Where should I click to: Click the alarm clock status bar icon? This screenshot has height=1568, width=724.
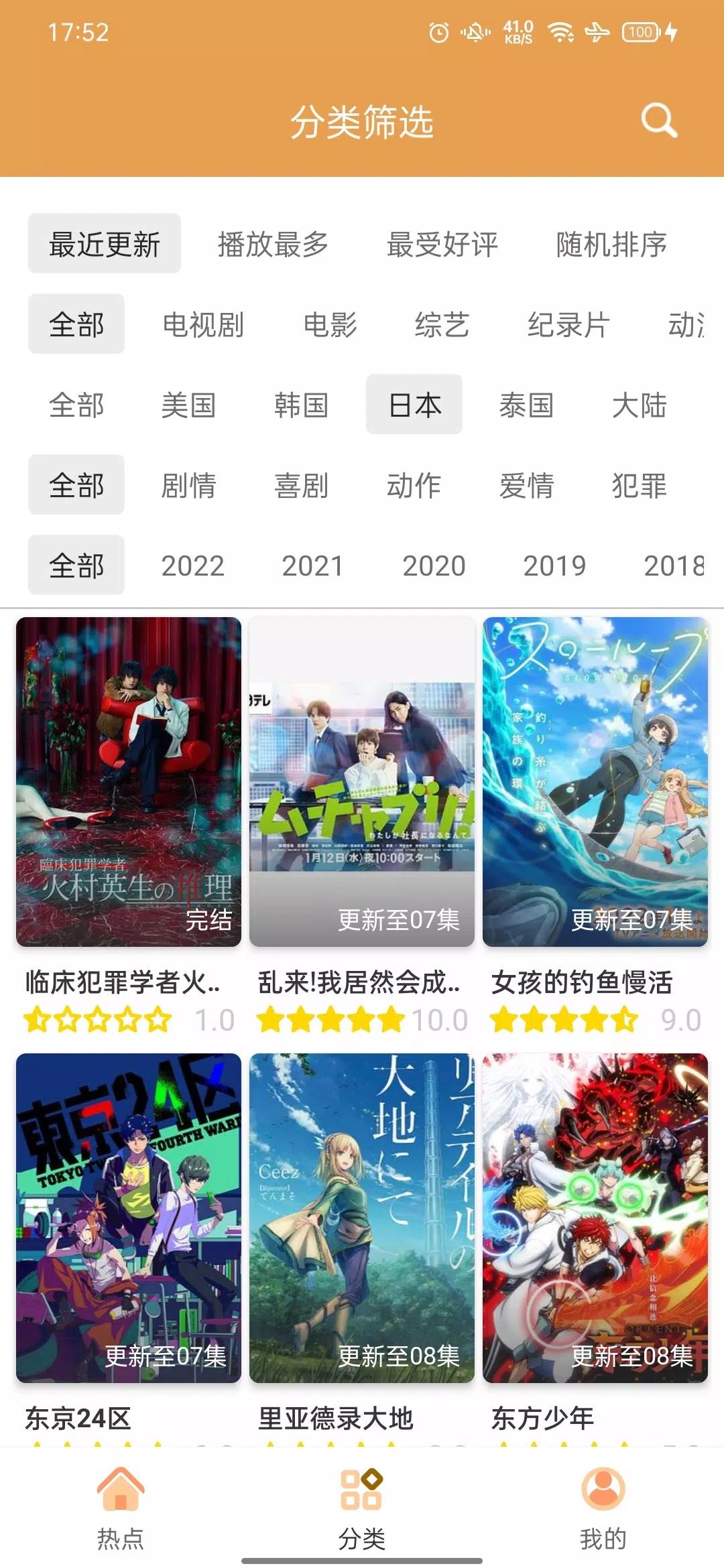[436, 31]
